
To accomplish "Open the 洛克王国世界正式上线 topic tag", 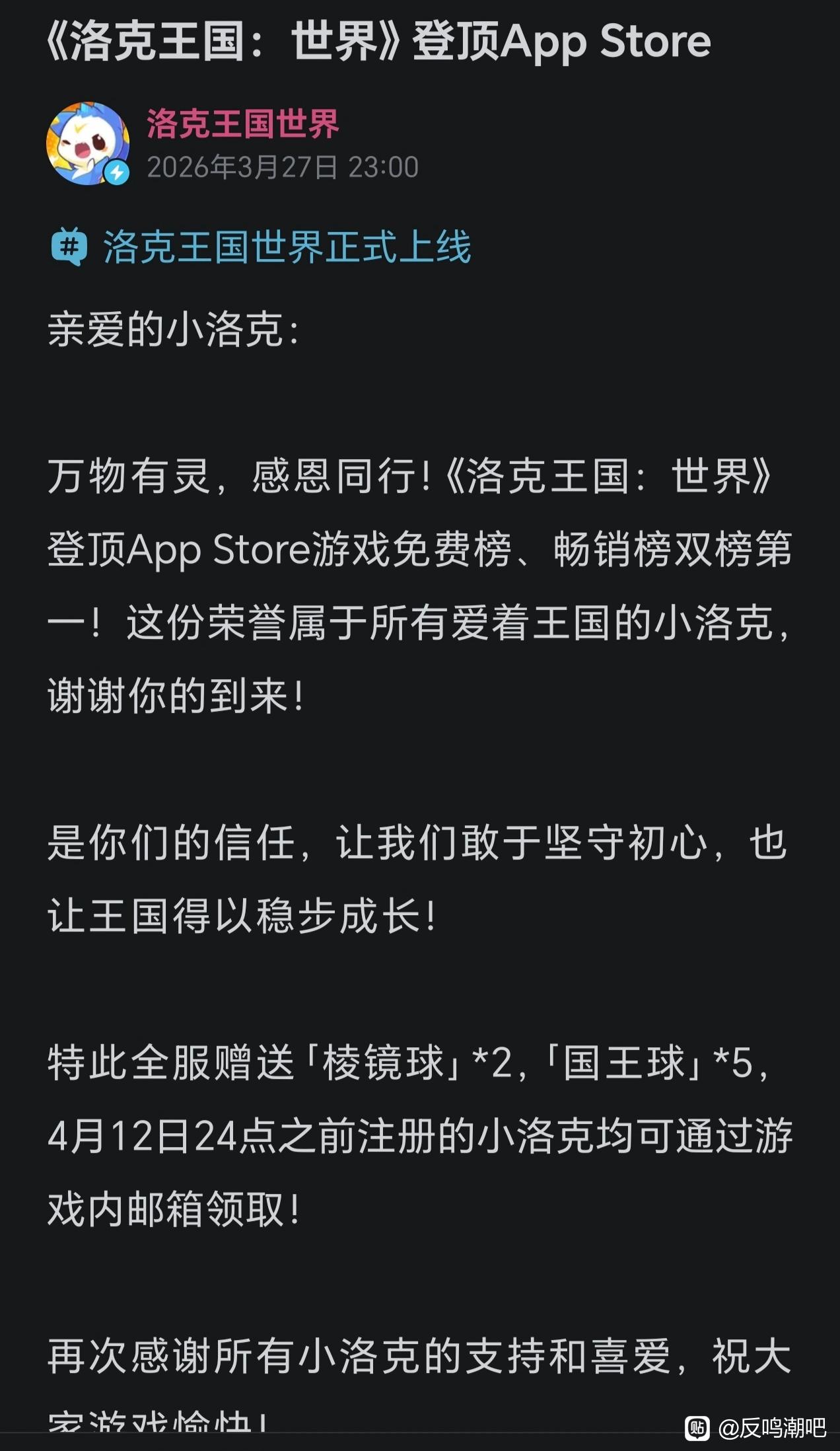I will [261, 247].
